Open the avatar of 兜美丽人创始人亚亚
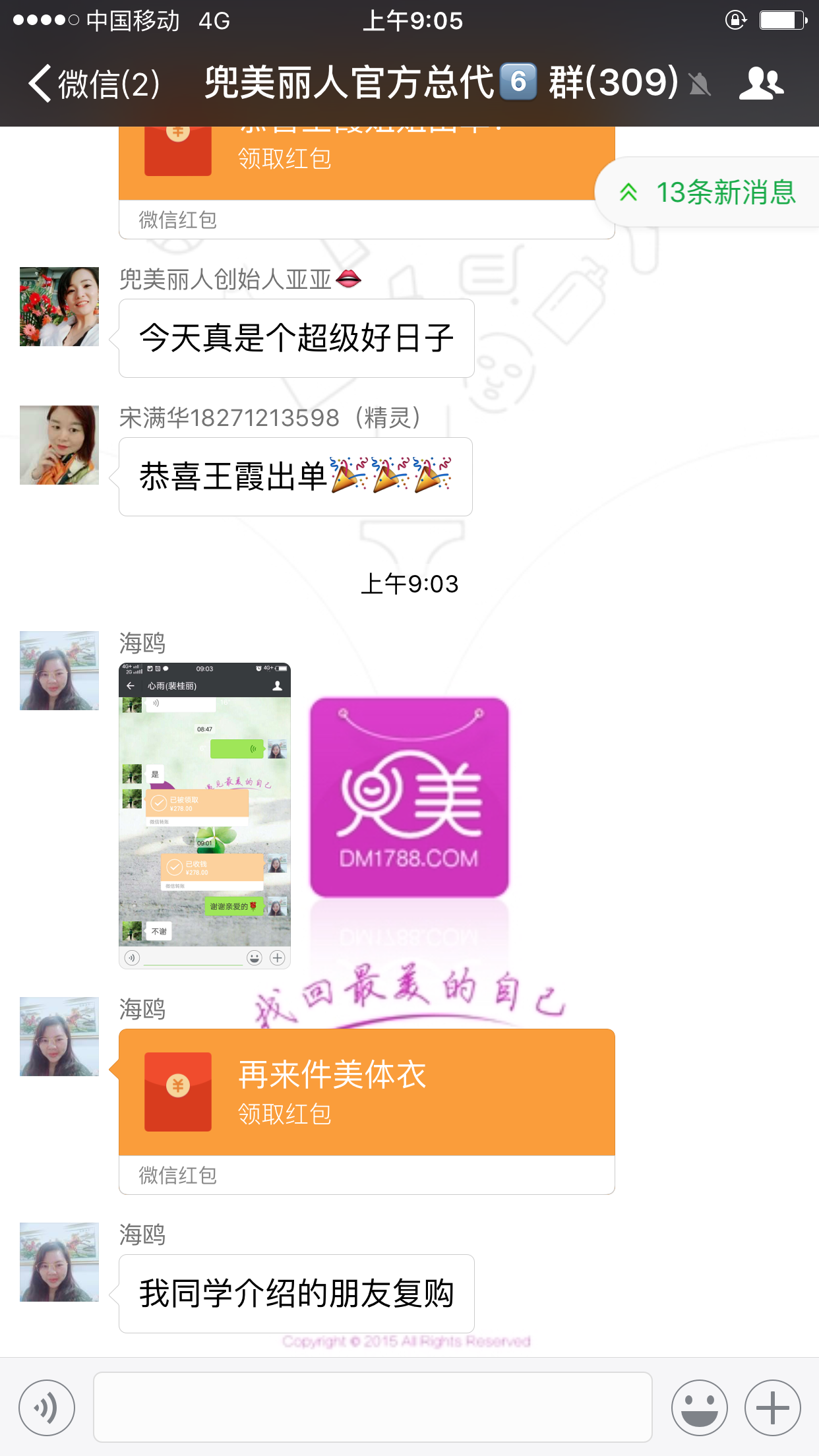 click(59, 307)
